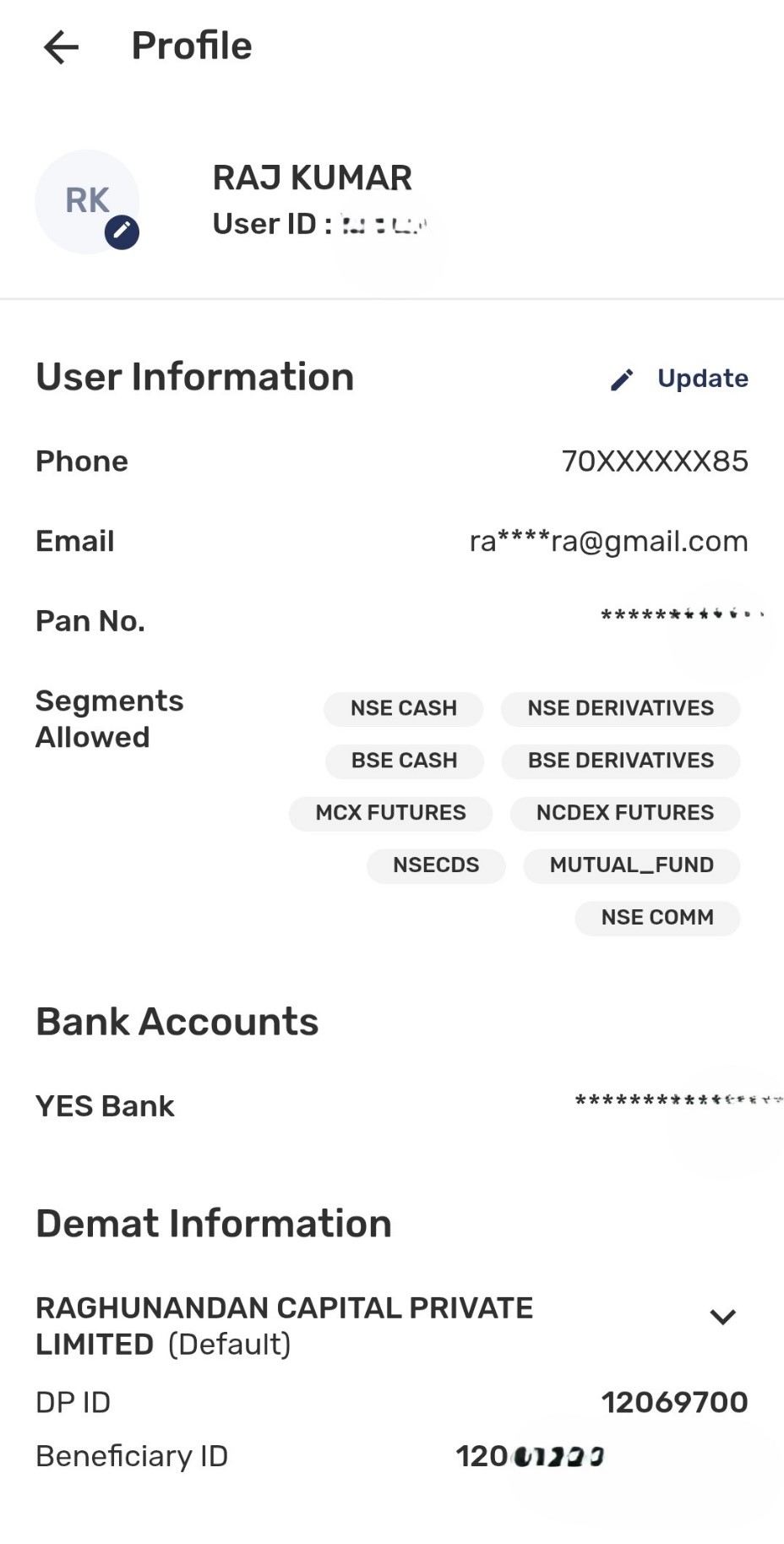Go back from the Profile screen

pyautogui.click(x=61, y=47)
